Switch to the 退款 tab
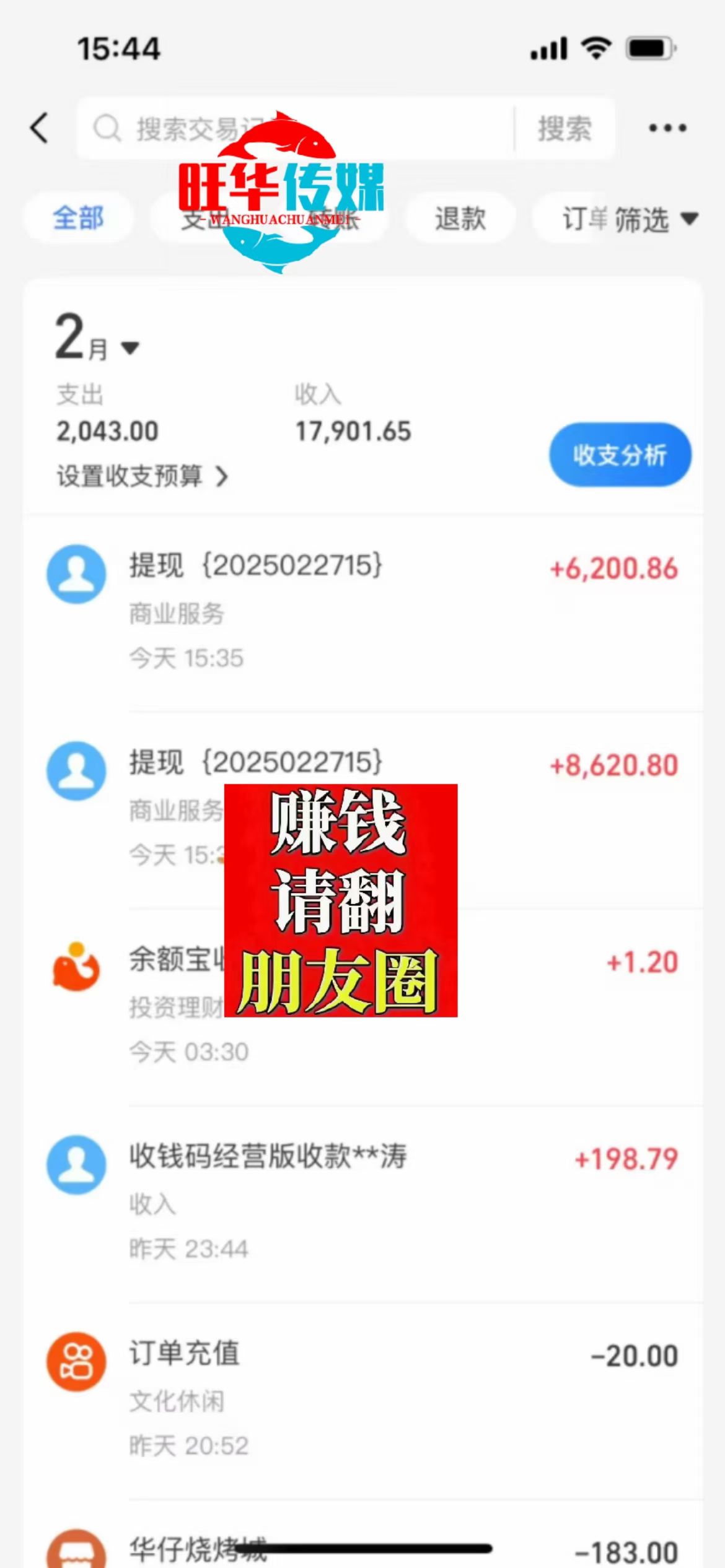 coord(459,218)
